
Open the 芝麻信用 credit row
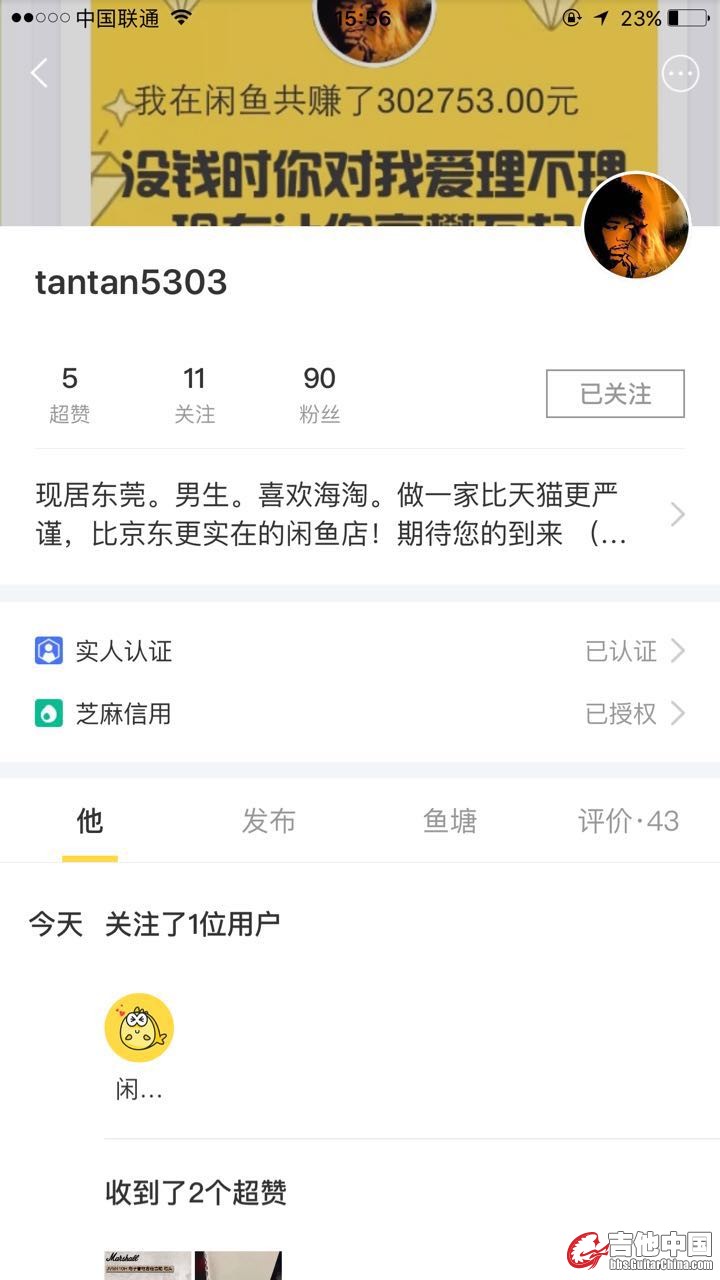[360, 713]
